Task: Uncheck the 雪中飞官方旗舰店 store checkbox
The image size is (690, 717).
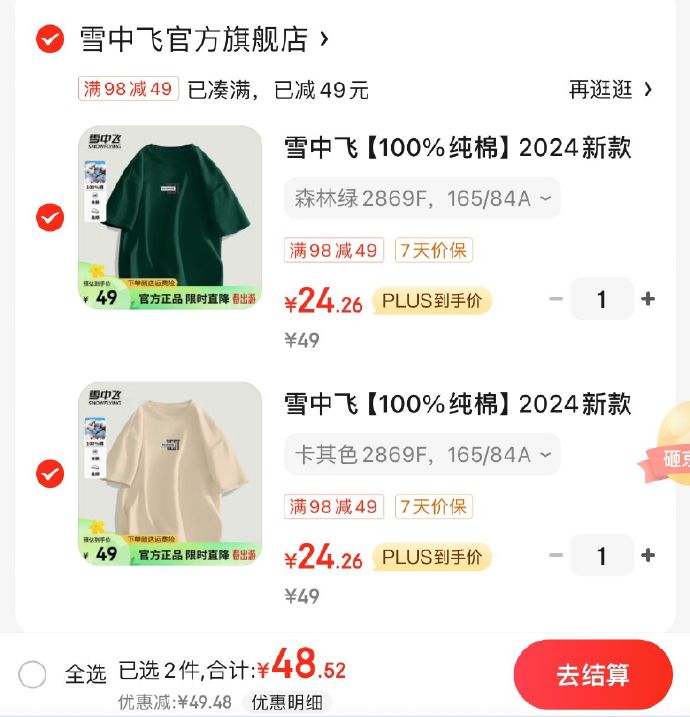Action: 49,39
